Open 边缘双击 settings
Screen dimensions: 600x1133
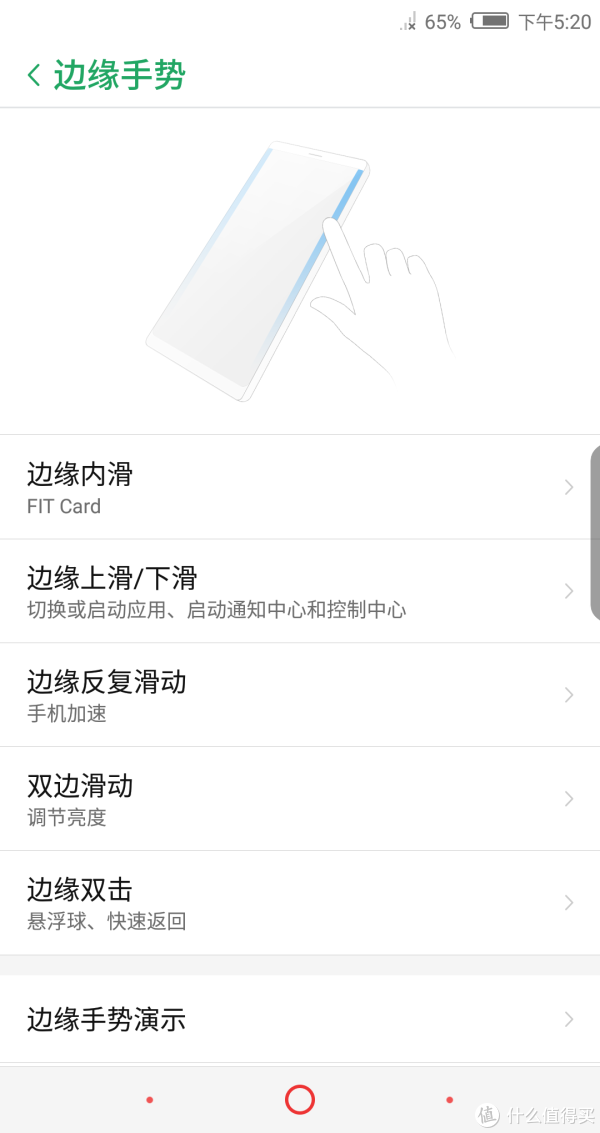[300, 903]
